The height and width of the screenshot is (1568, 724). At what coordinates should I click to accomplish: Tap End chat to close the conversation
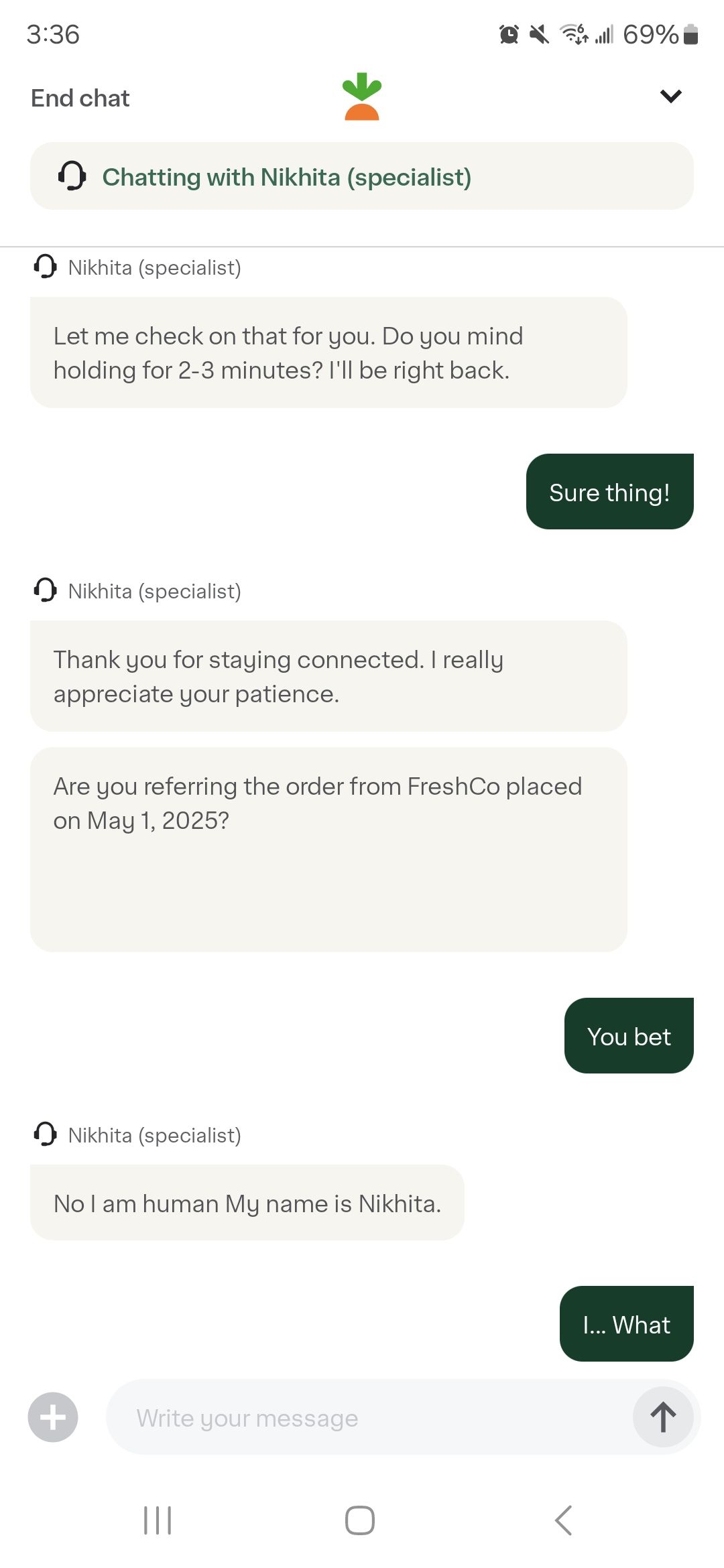[x=80, y=98]
